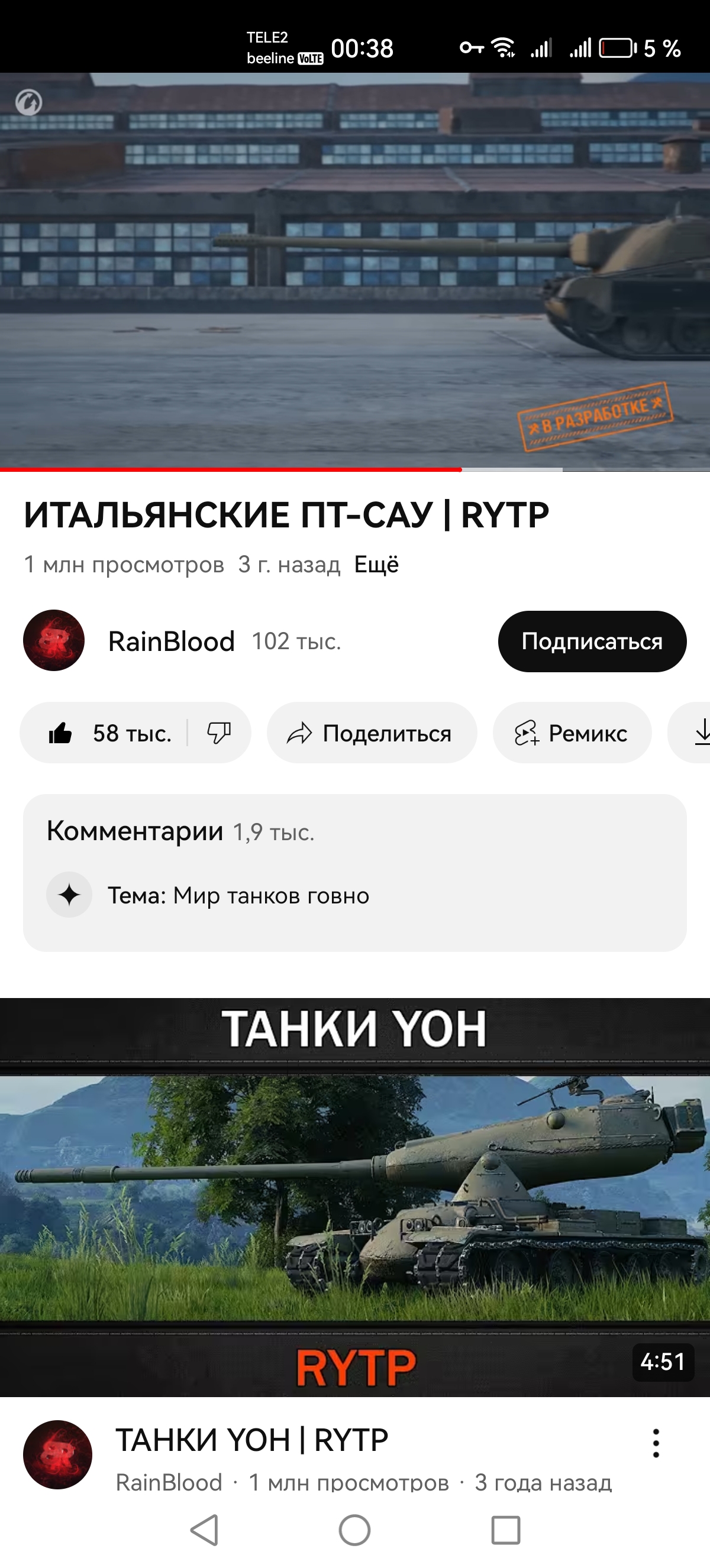Seek the video using the red progress bar
This screenshot has height=1568, width=710.
pyautogui.click(x=461, y=470)
